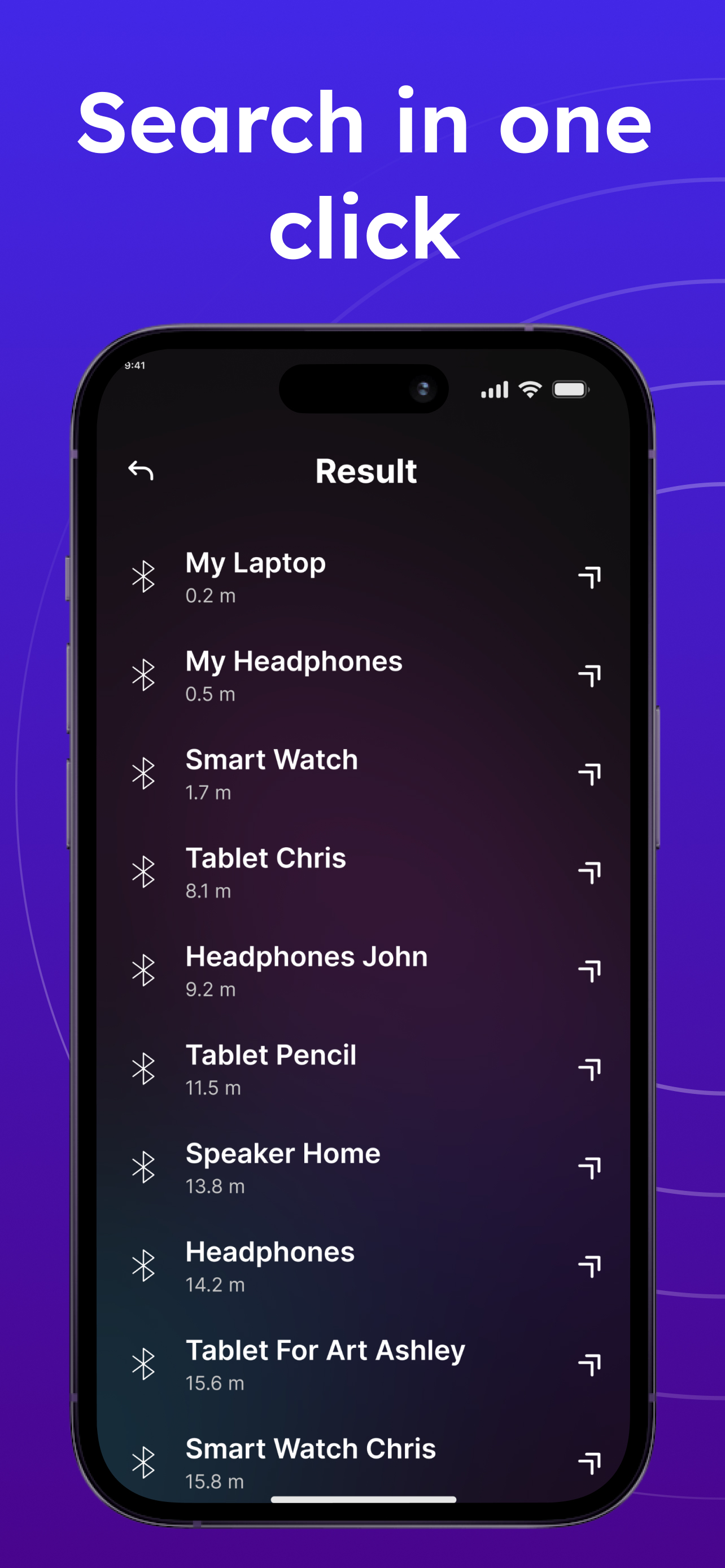The image size is (725, 1568).
Task: Open navigation arrow for Tablet For Art Ashley
Action: click(589, 1365)
